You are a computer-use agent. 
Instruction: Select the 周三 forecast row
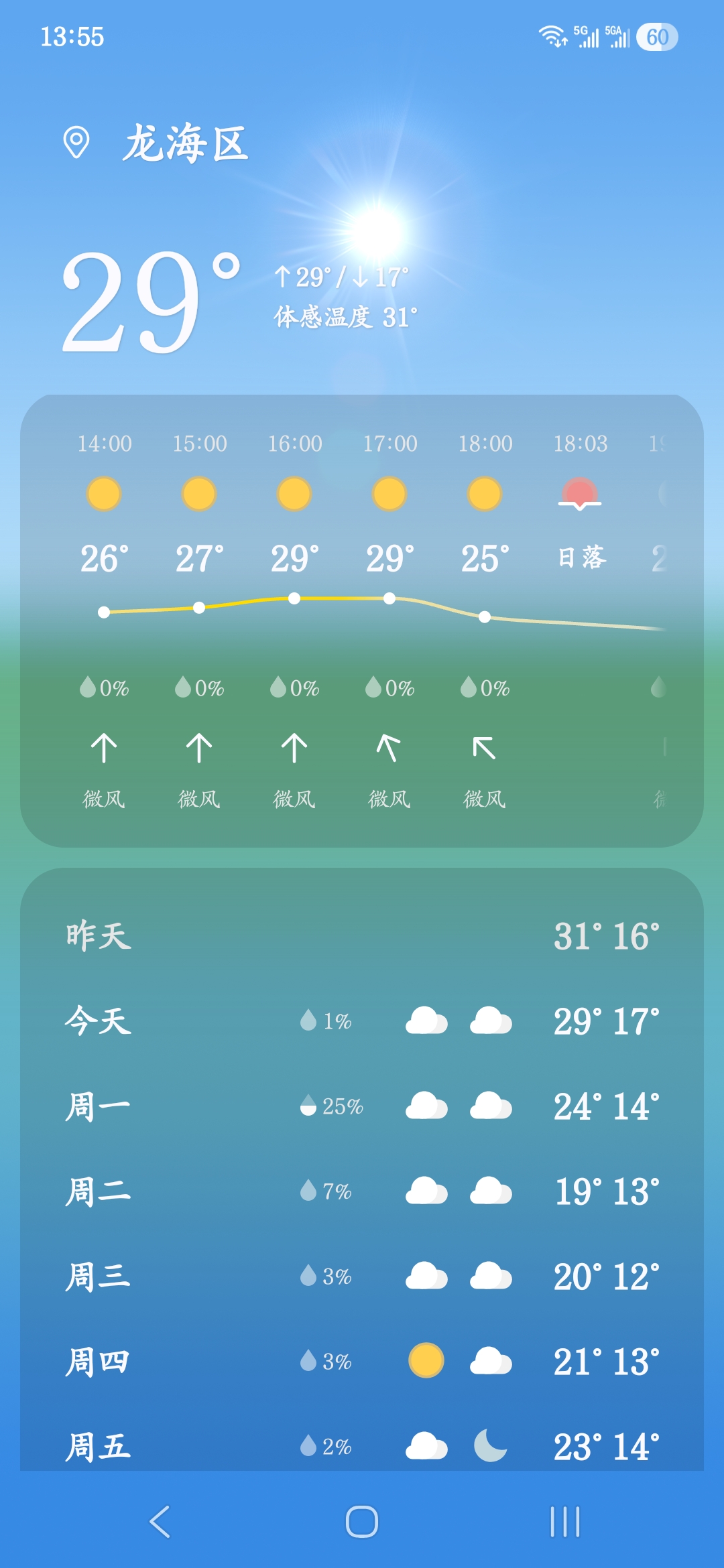pyautogui.click(x=362, y=1277)
